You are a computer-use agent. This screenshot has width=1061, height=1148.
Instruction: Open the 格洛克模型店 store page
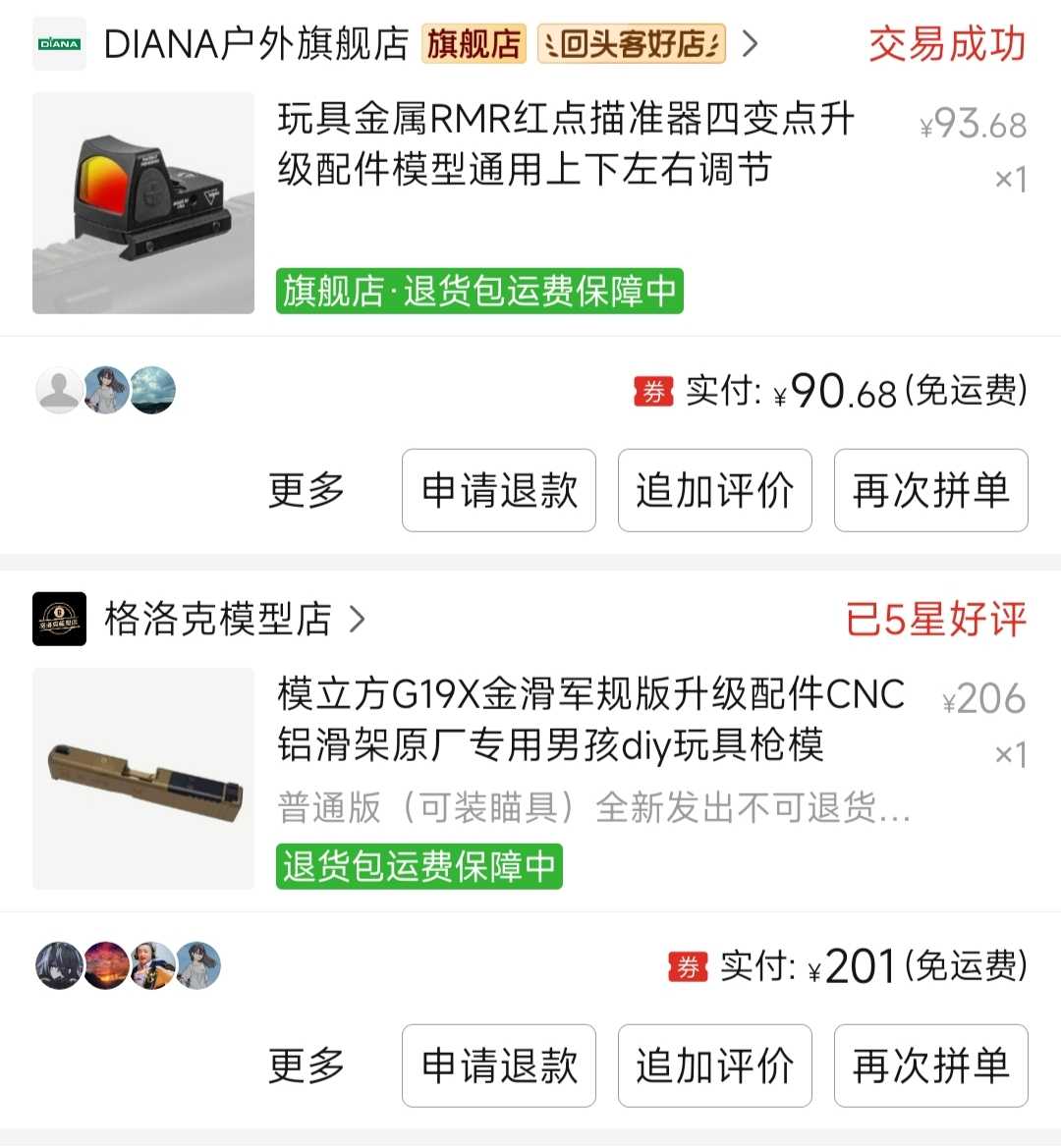coord(218,619)
